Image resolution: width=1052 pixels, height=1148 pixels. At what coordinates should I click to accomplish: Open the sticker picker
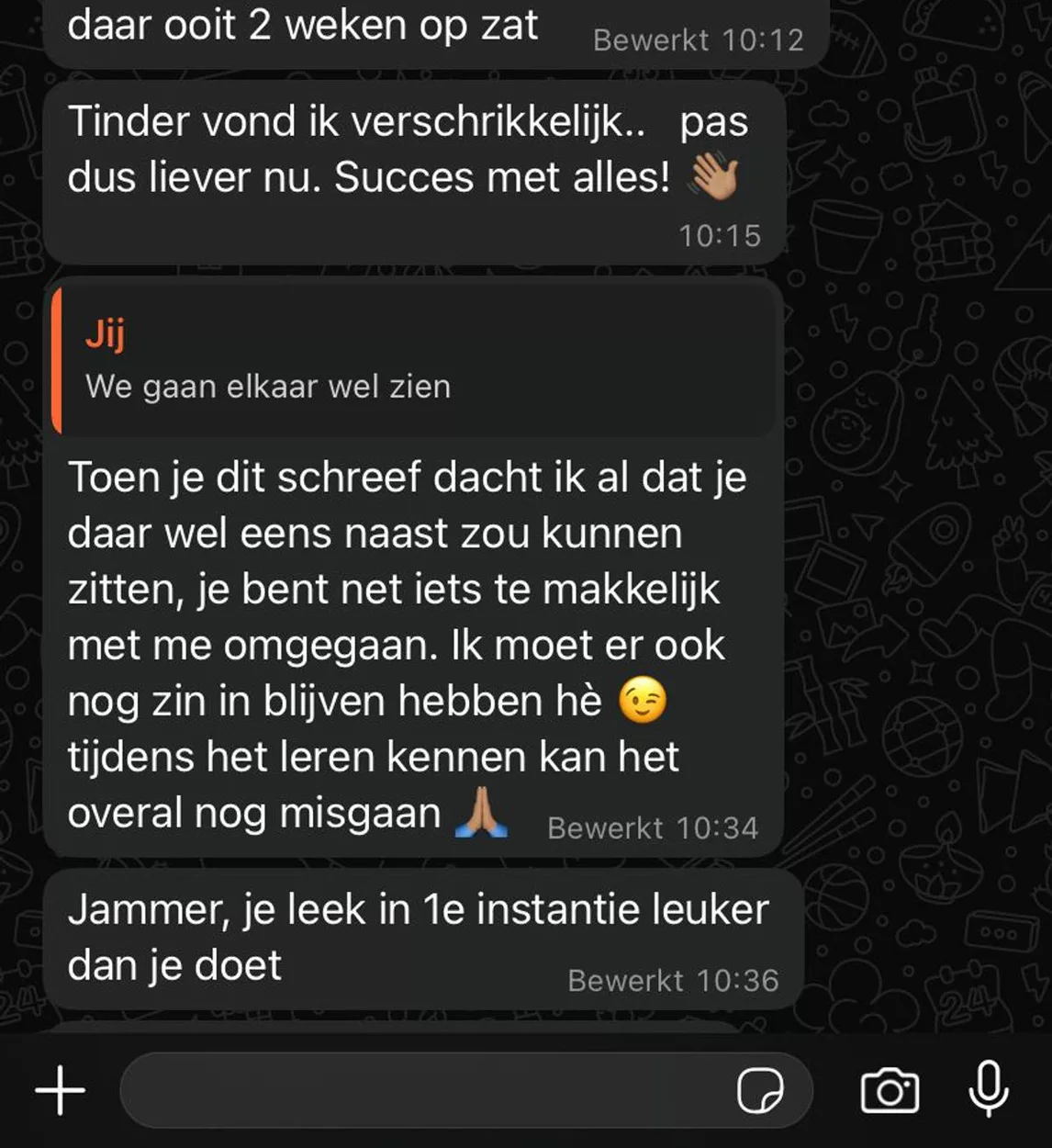click(760, 1090)
